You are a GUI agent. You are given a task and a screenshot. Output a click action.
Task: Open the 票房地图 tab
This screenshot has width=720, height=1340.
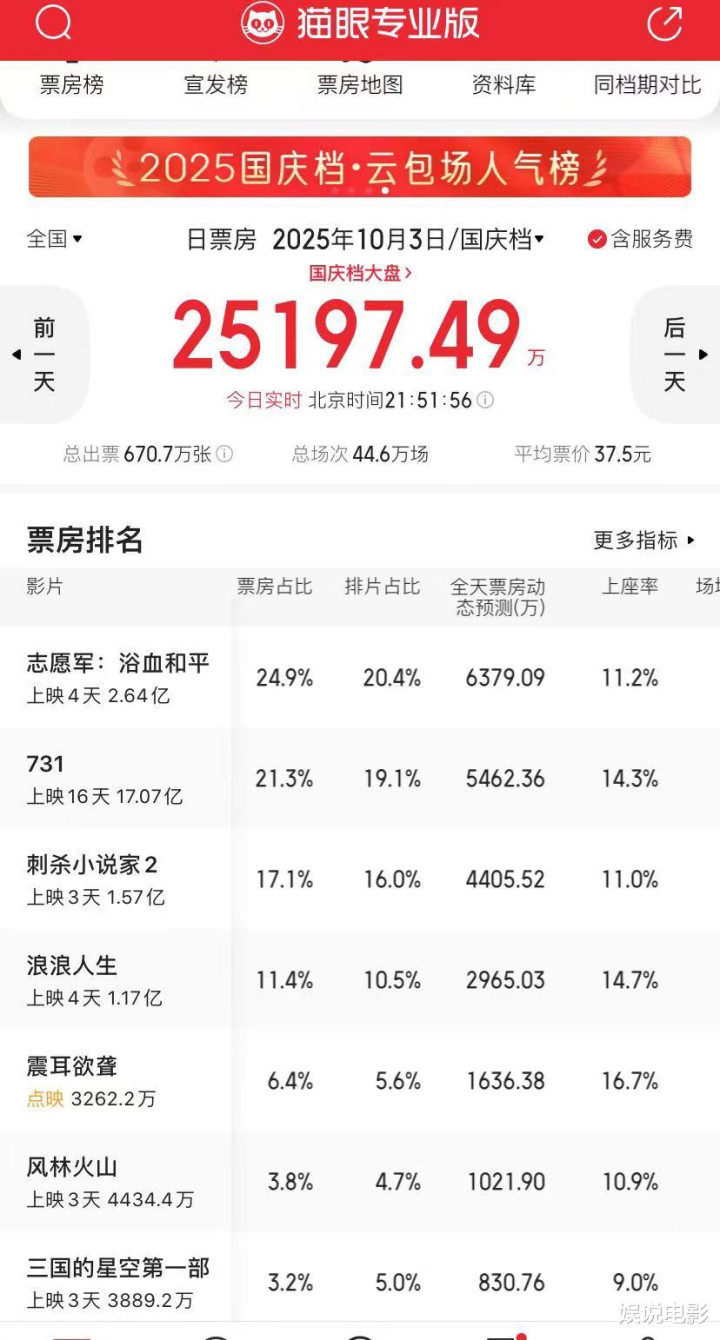tap(360, 85)
